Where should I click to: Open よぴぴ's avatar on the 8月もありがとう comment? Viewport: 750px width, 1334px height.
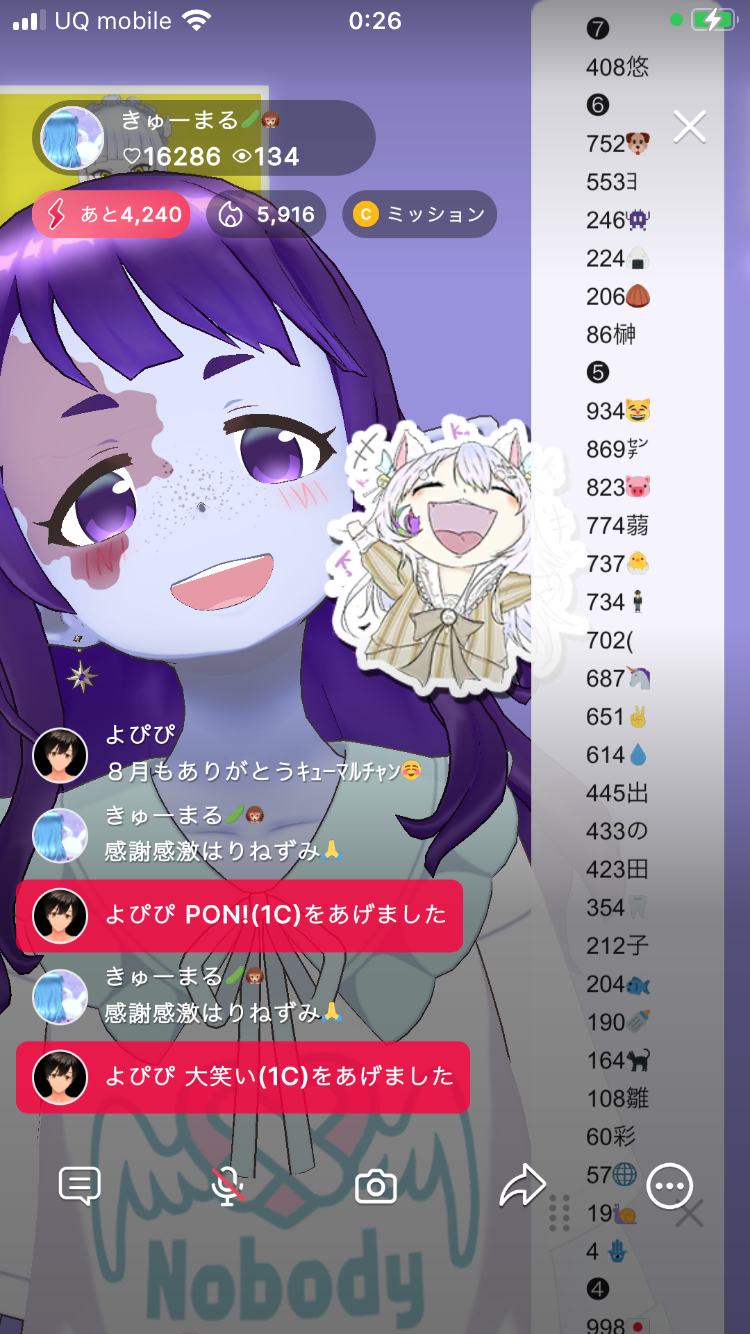click(60, 755)
